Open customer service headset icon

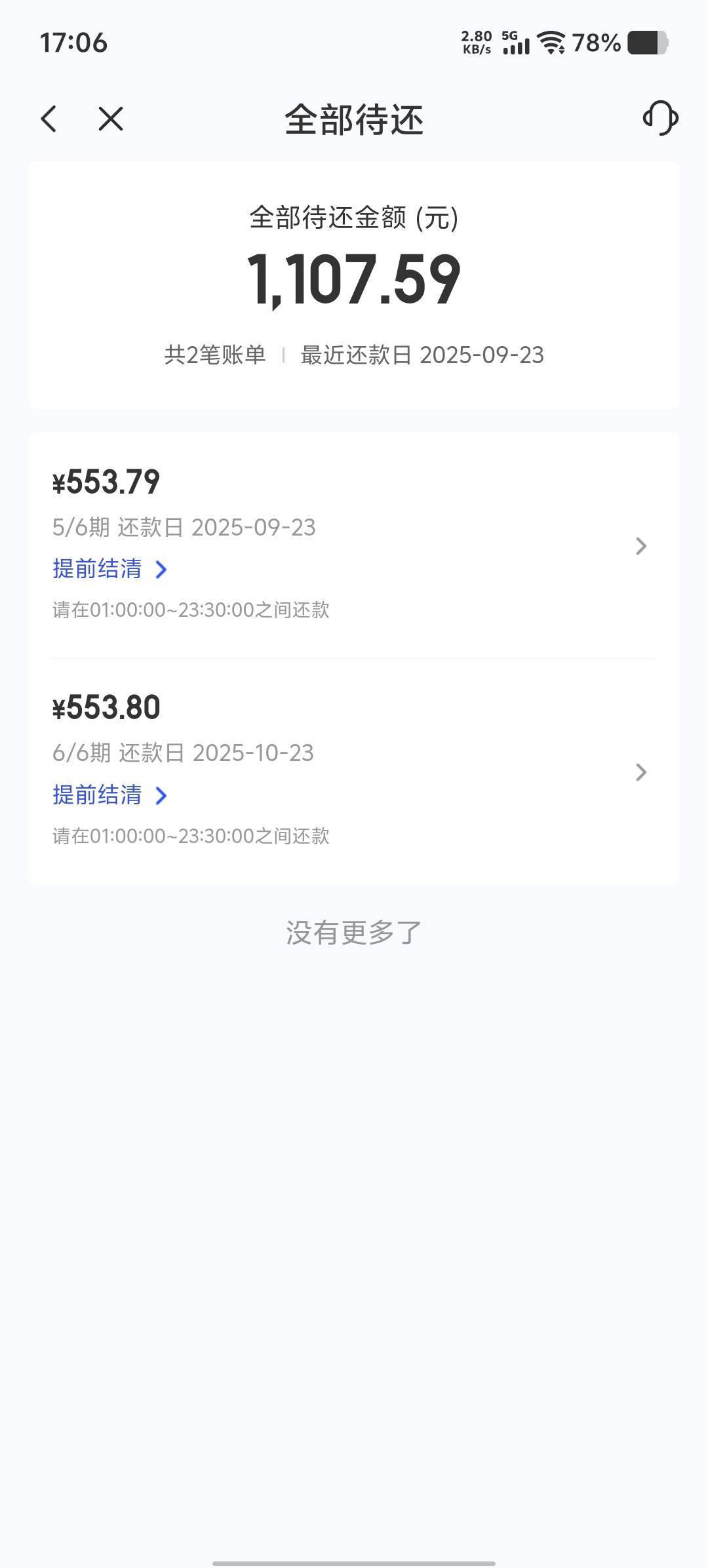660,118
